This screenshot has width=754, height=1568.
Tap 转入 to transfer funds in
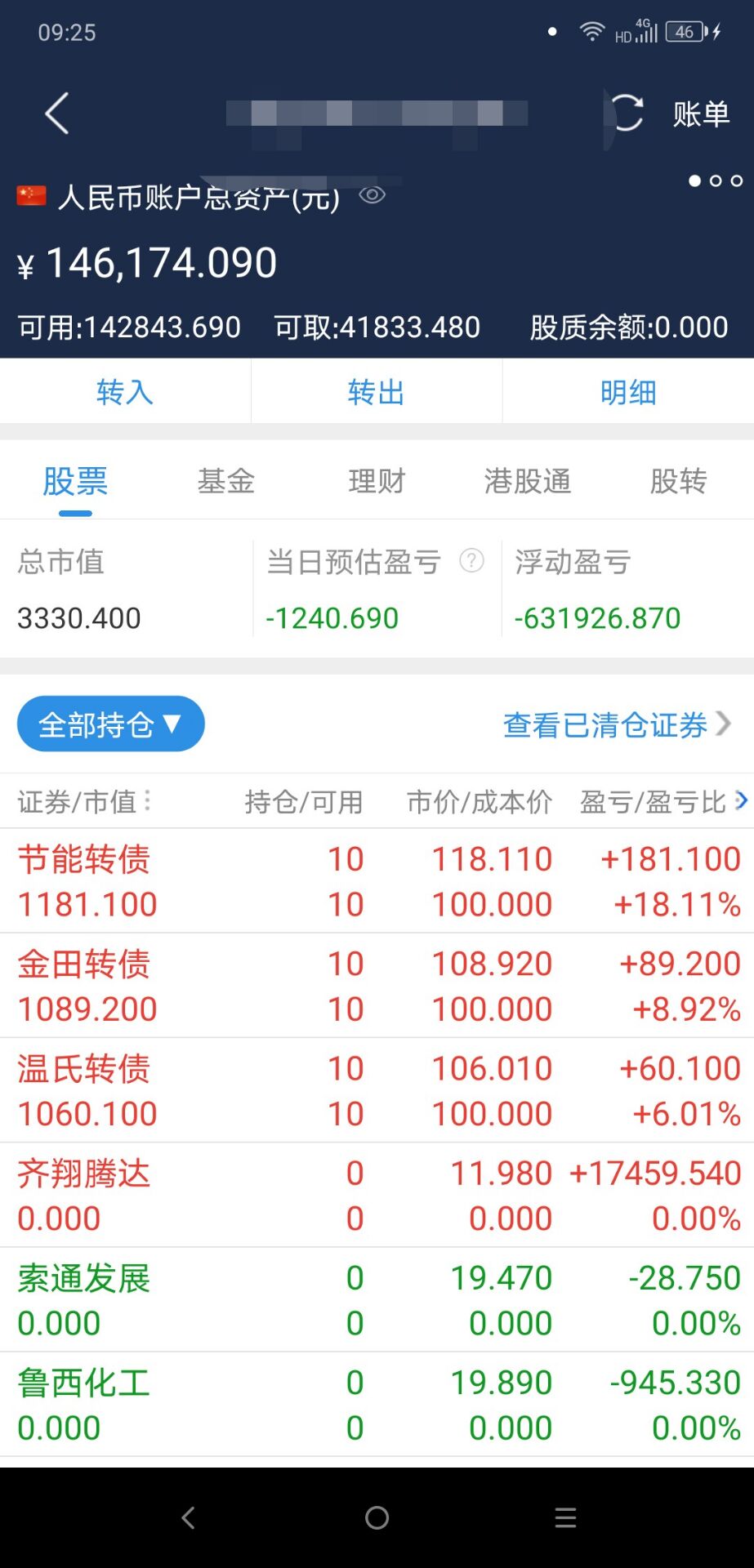pos(125,392)
